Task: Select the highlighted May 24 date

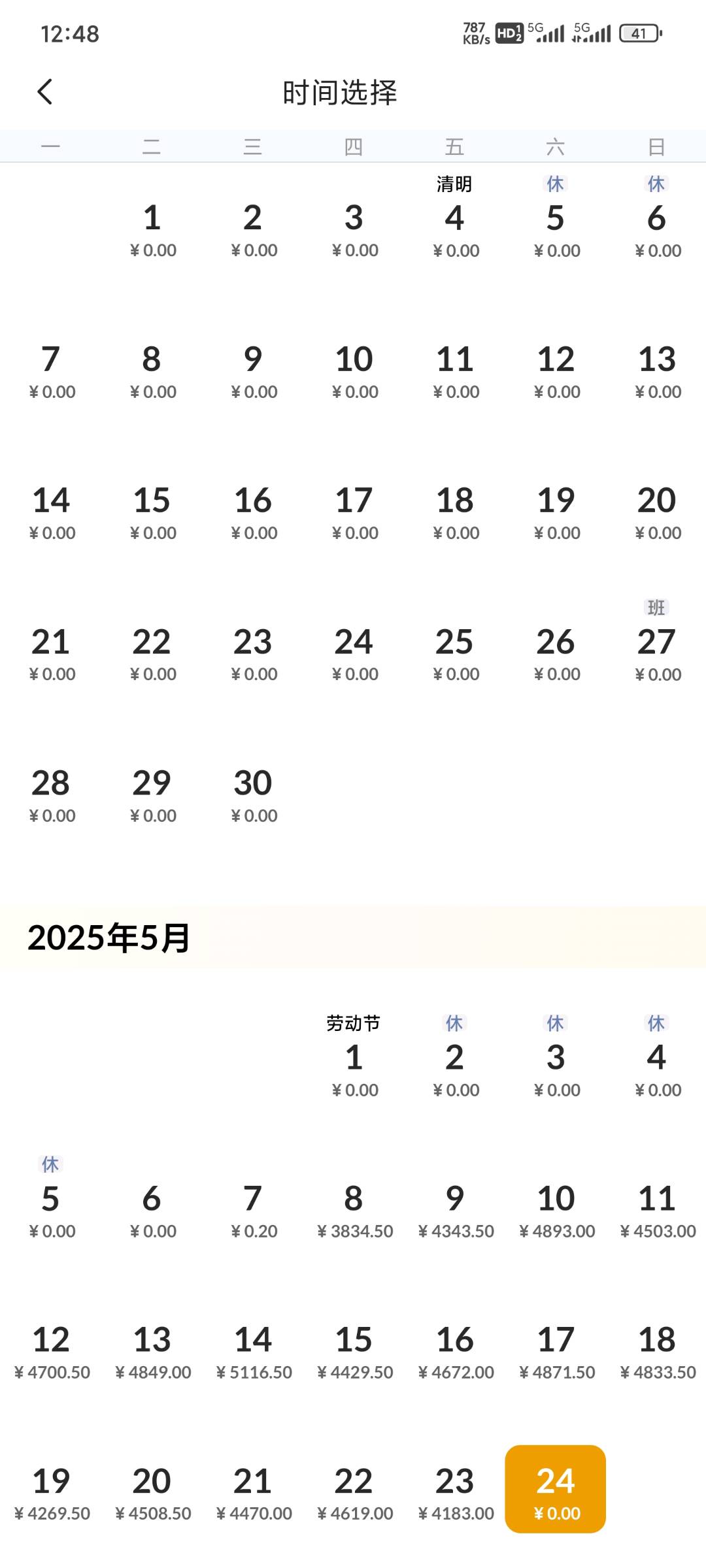Action: [x=556, y=1489]
